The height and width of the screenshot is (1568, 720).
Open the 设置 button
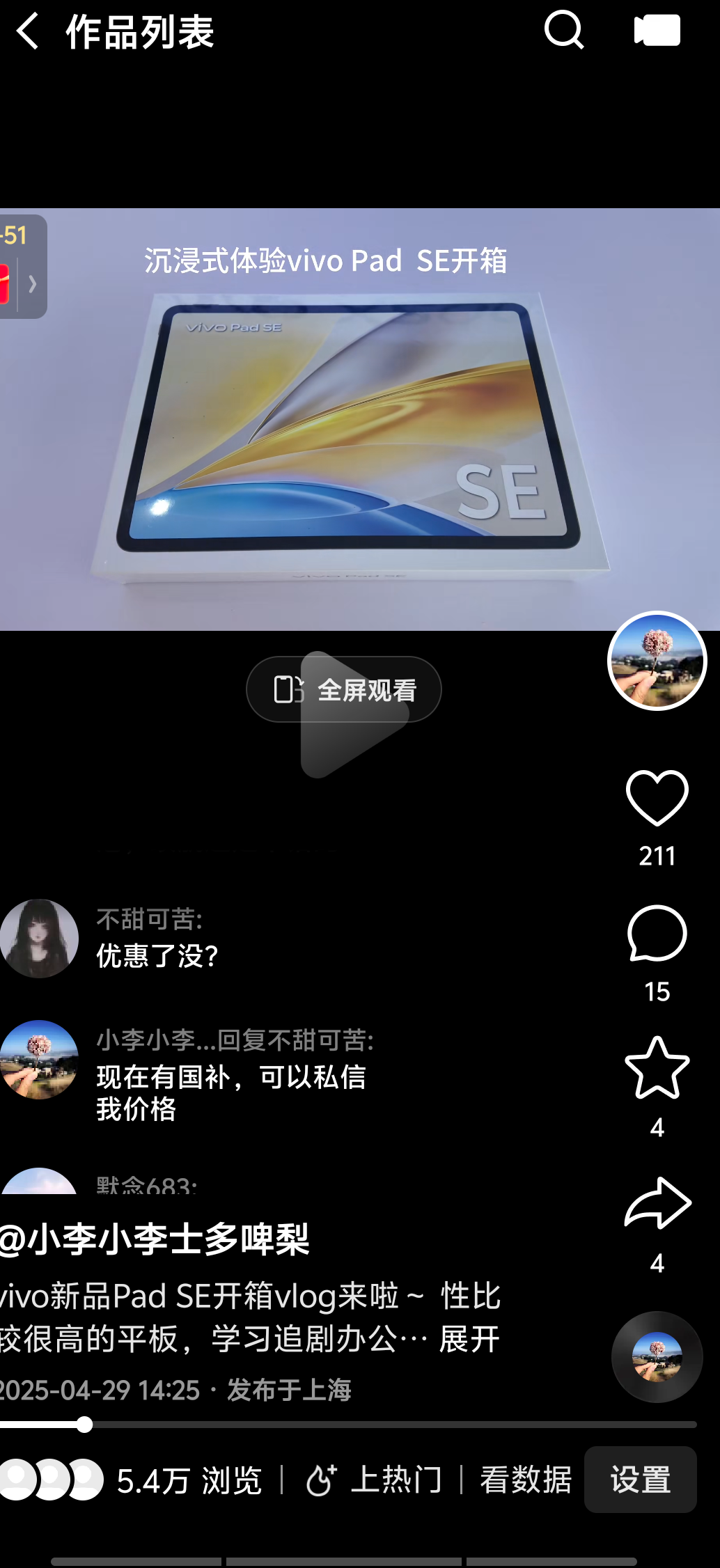(x=640, y=1479)
